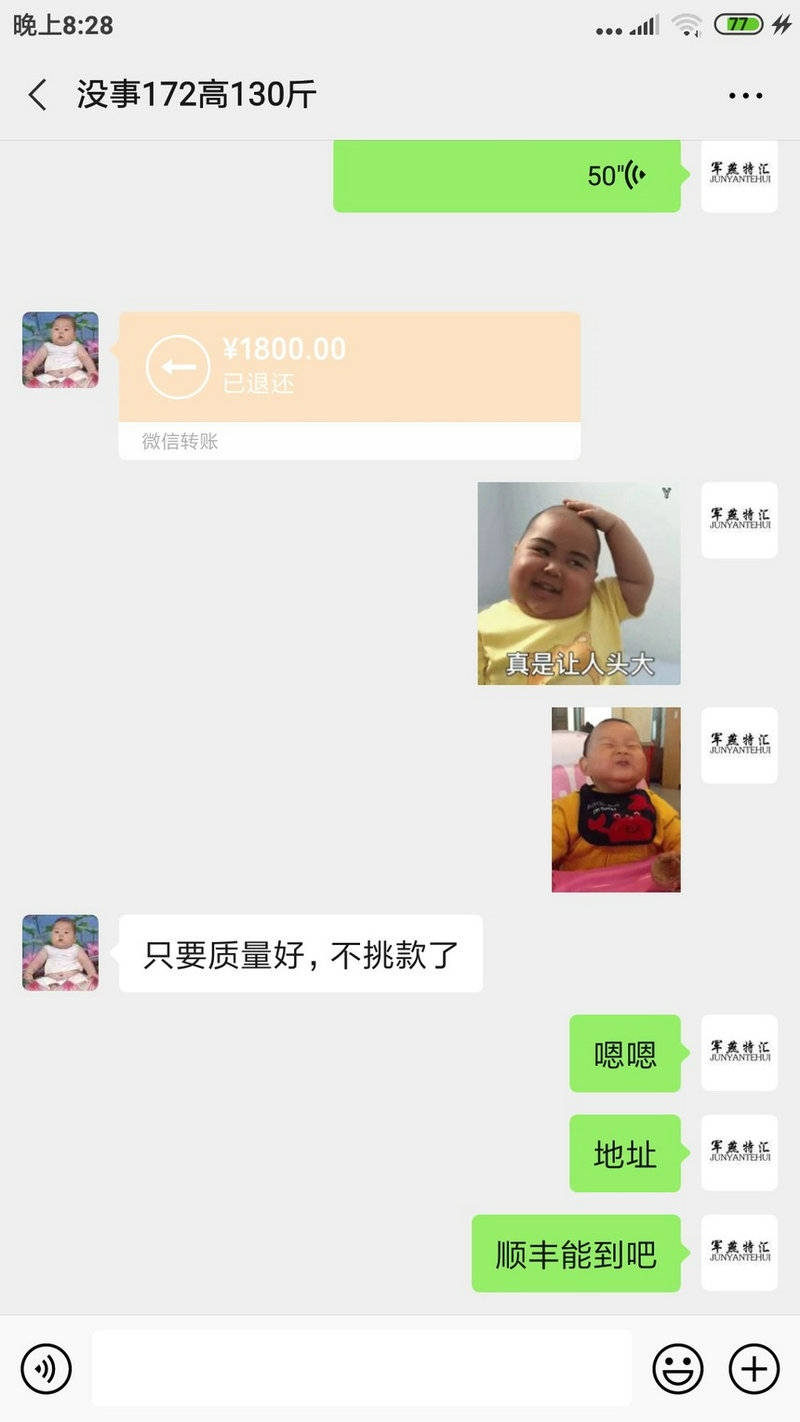Focus the message text field
Image resolution: width=800 pixels, height=1422 pixels.
(362, 1368)
